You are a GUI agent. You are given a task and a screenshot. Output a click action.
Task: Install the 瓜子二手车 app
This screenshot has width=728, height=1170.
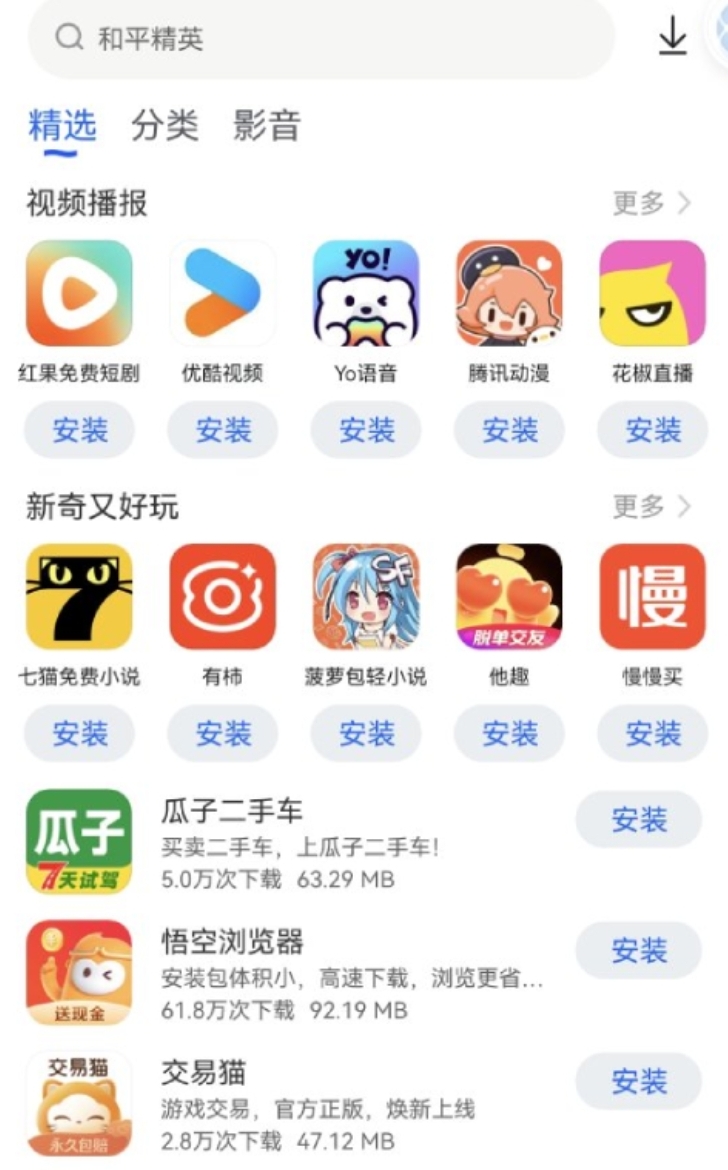pyautogui.click(x=639, y=820)
